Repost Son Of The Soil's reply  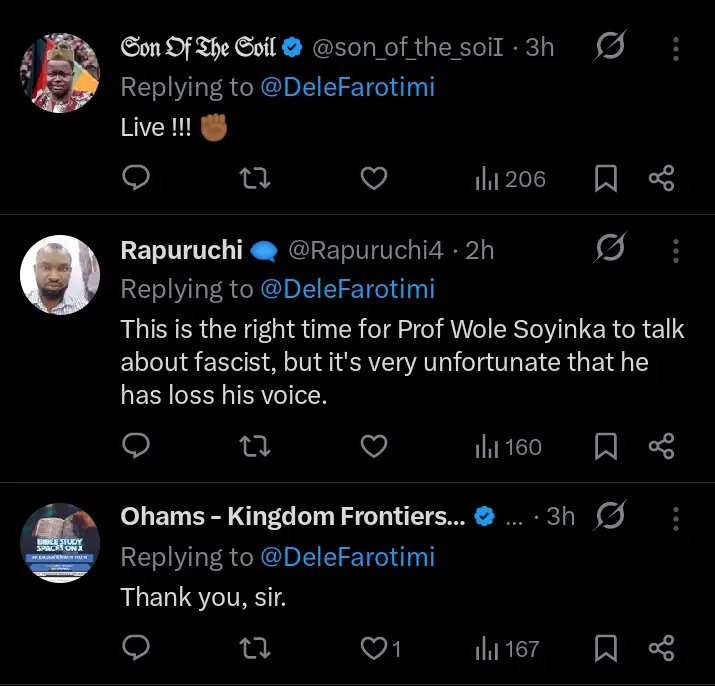[x=255, y=179]
